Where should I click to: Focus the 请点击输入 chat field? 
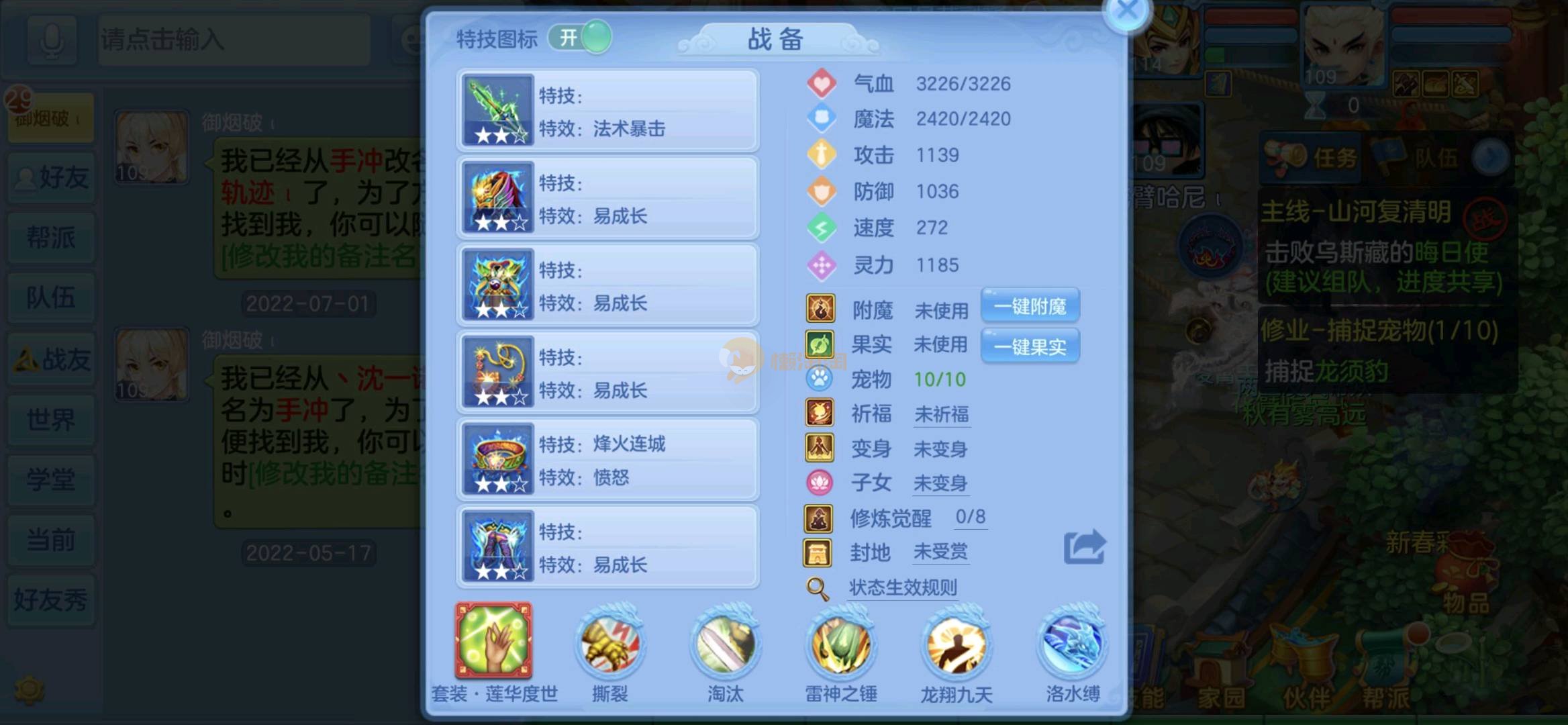234,40
